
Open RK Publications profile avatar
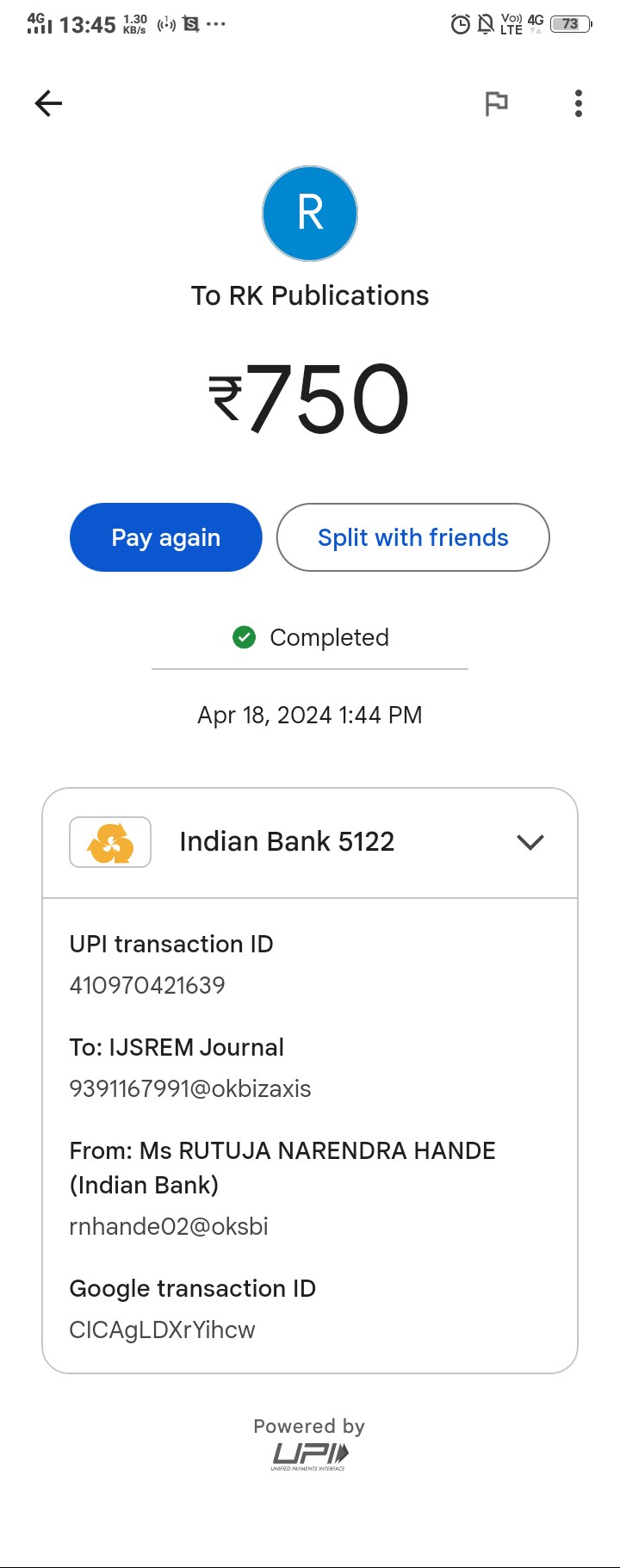[310, 214]
